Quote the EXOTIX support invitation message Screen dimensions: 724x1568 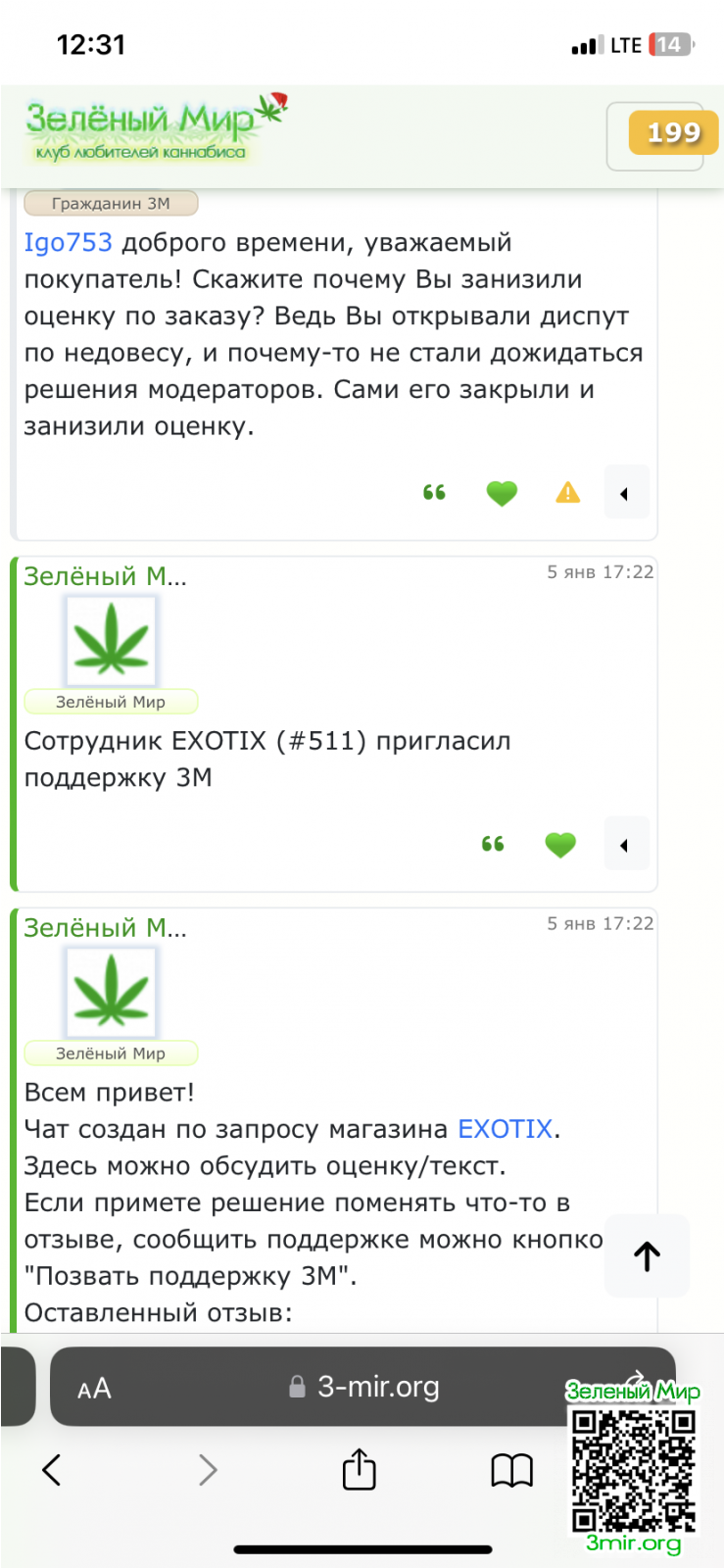coord(493,844)
